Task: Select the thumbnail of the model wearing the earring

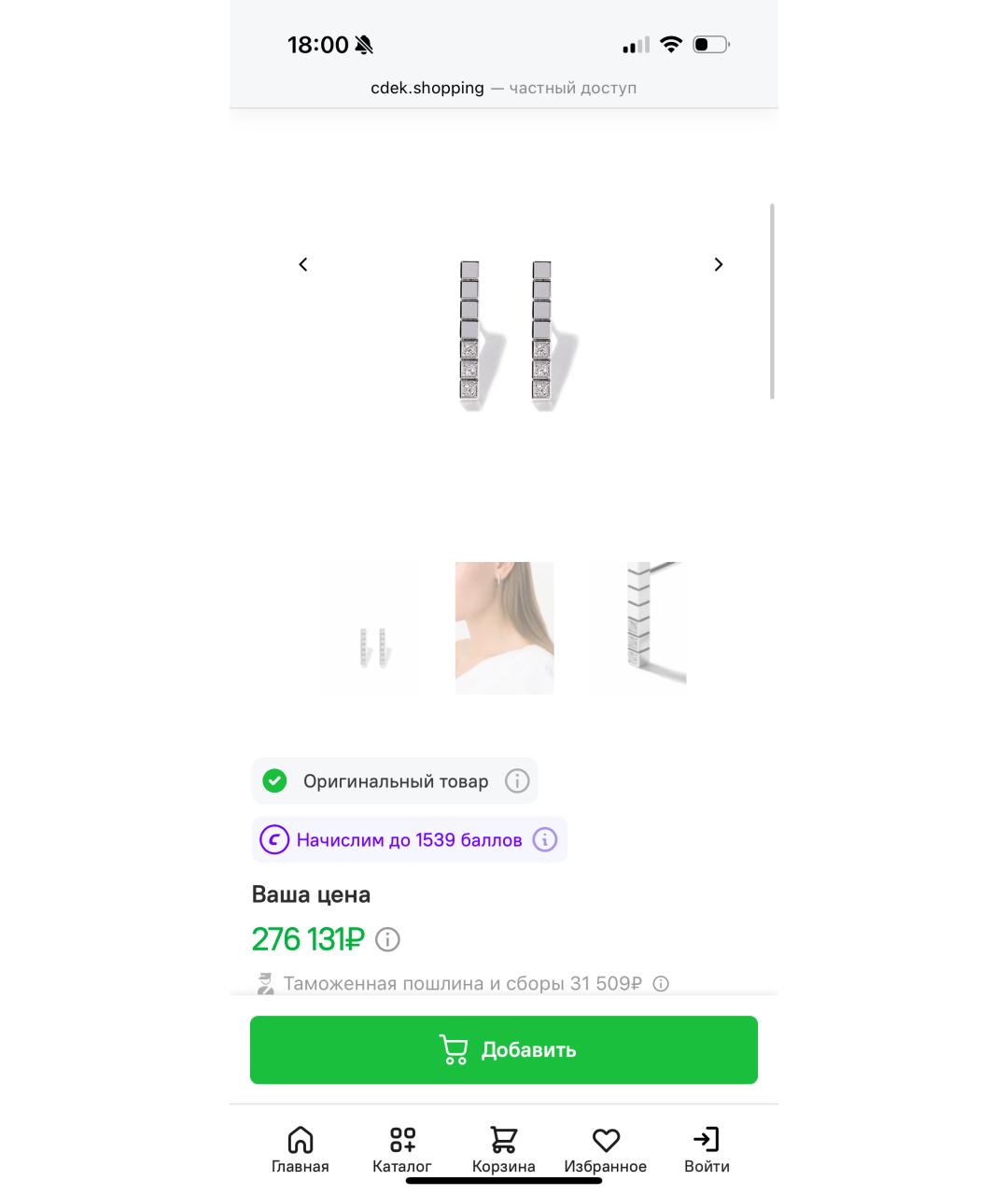Action: point(504,628)
